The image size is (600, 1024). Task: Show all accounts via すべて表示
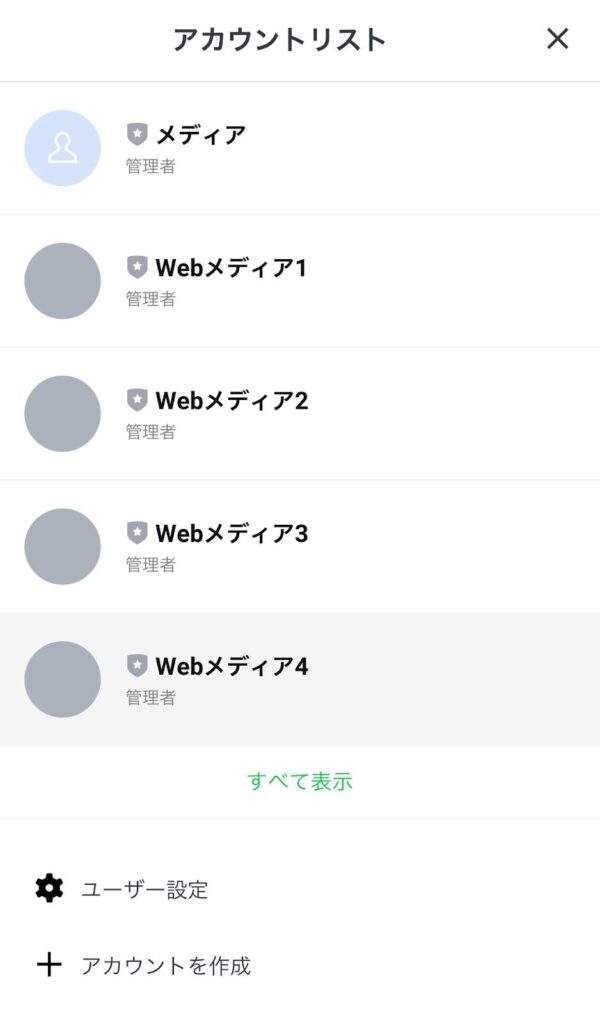click(x=300, y=781)
